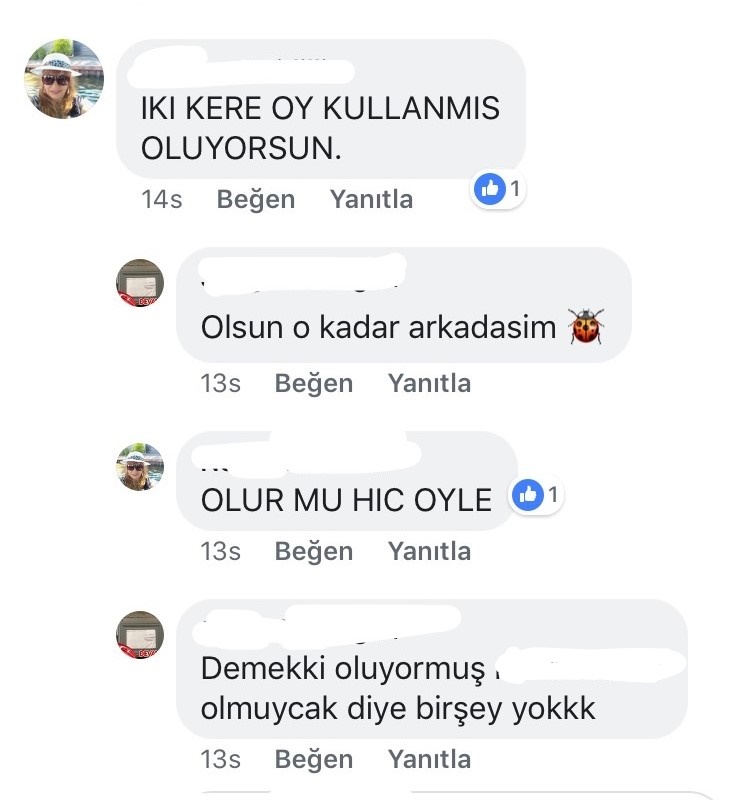The image size is (750, 800).
Task: Open profile photo beside 'IKI KERE OY KULLANMIS'
Action: pos(64,79)
